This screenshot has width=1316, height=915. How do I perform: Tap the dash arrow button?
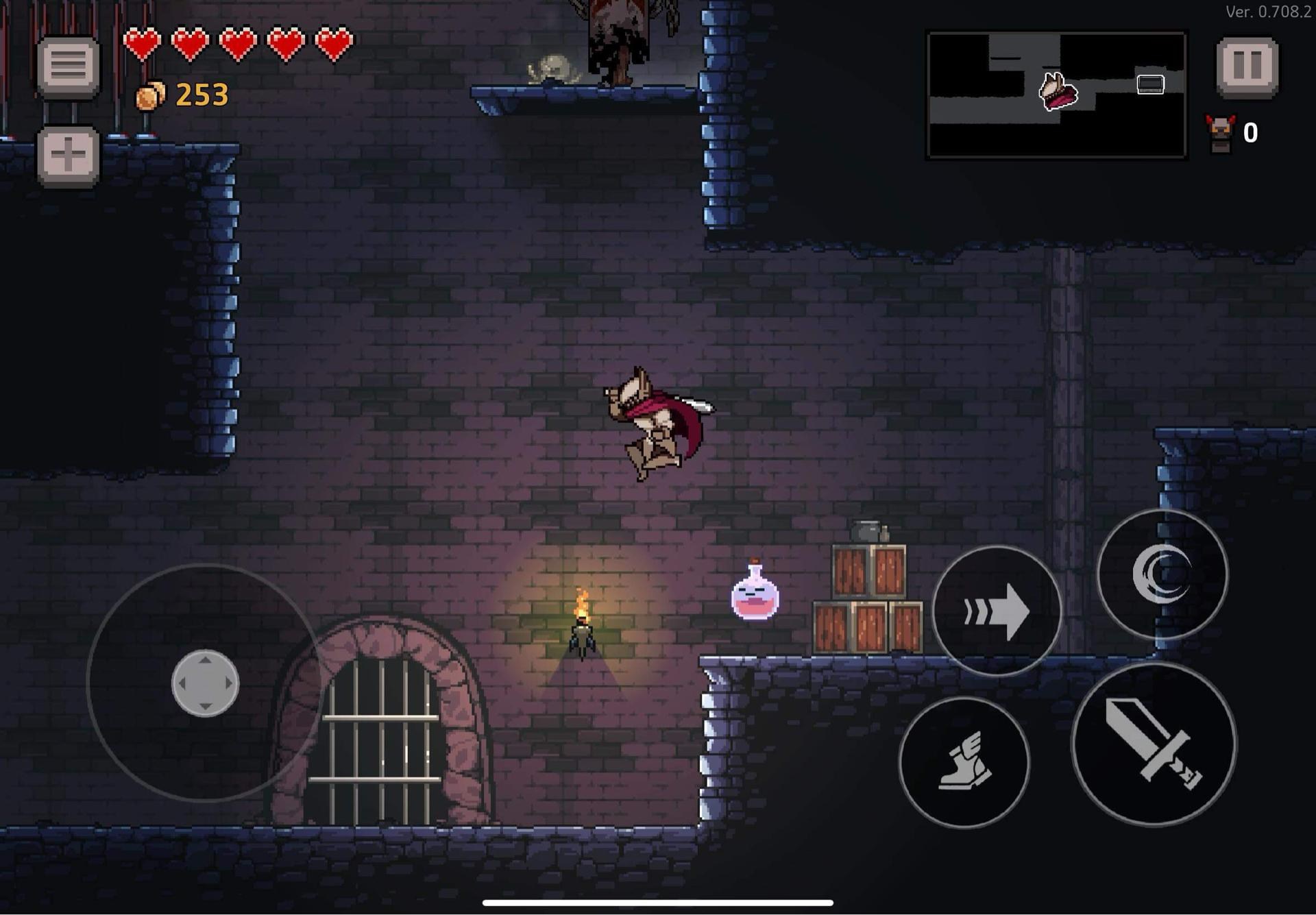997,611
